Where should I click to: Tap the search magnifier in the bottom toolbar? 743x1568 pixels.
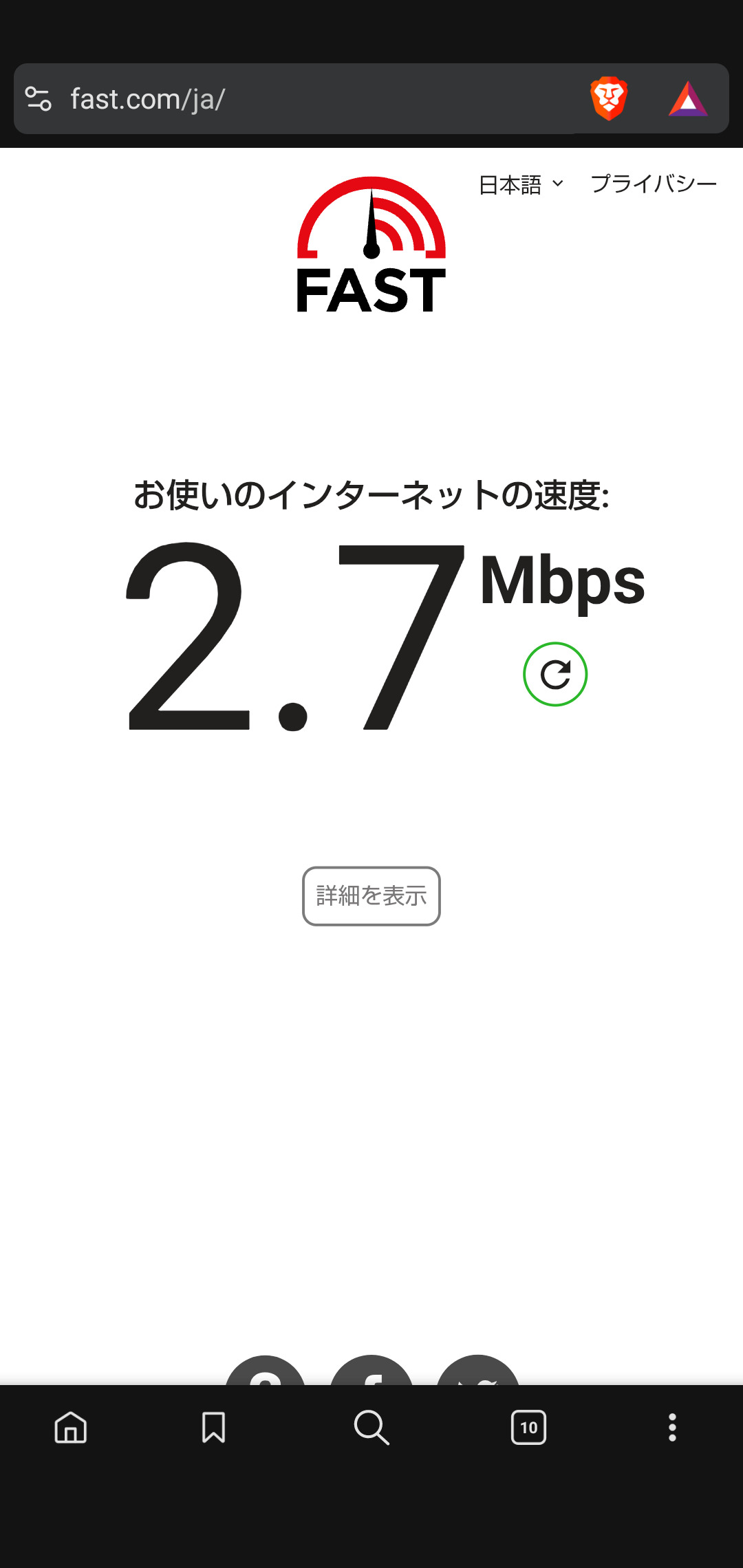[x=371, y=1428]
